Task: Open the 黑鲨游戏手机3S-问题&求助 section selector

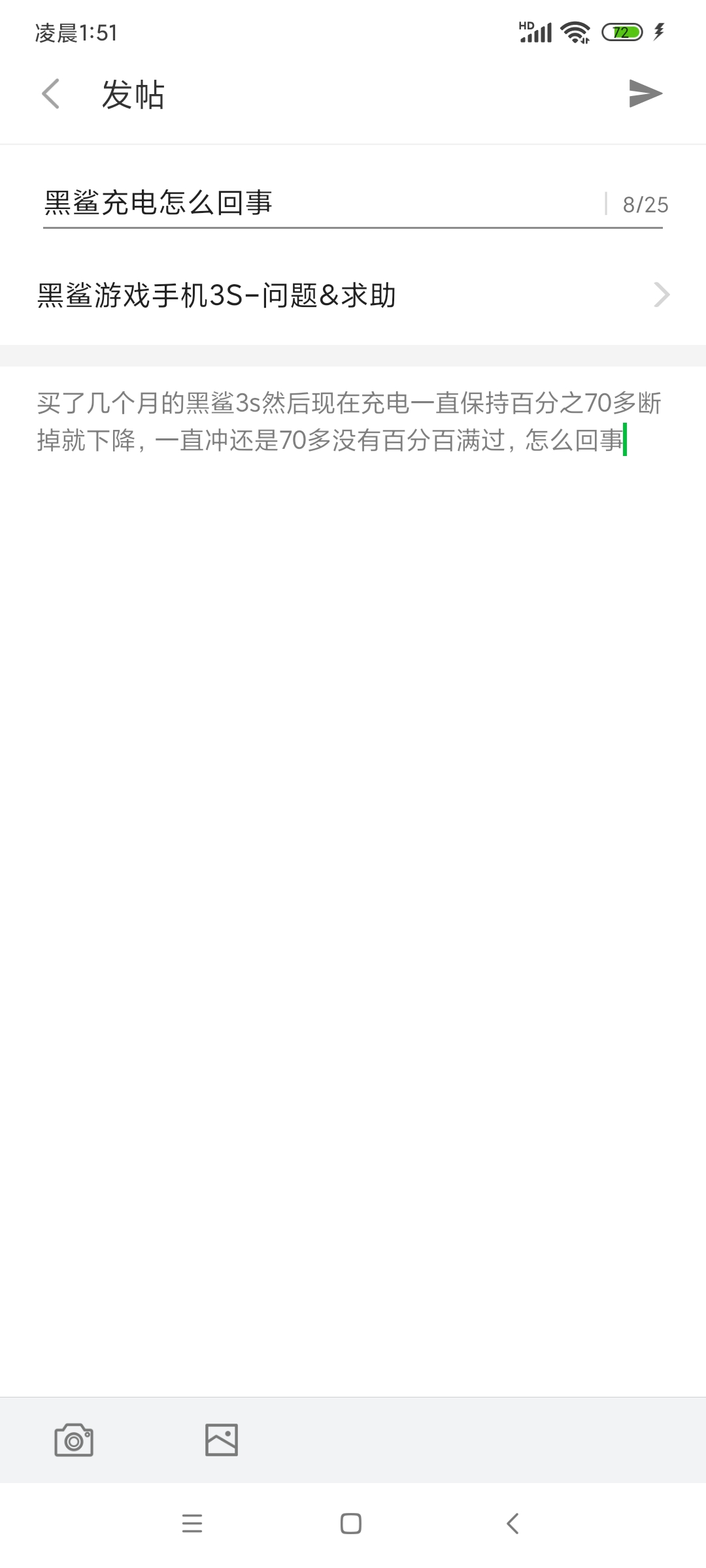Action: click(x=353, y=295)
